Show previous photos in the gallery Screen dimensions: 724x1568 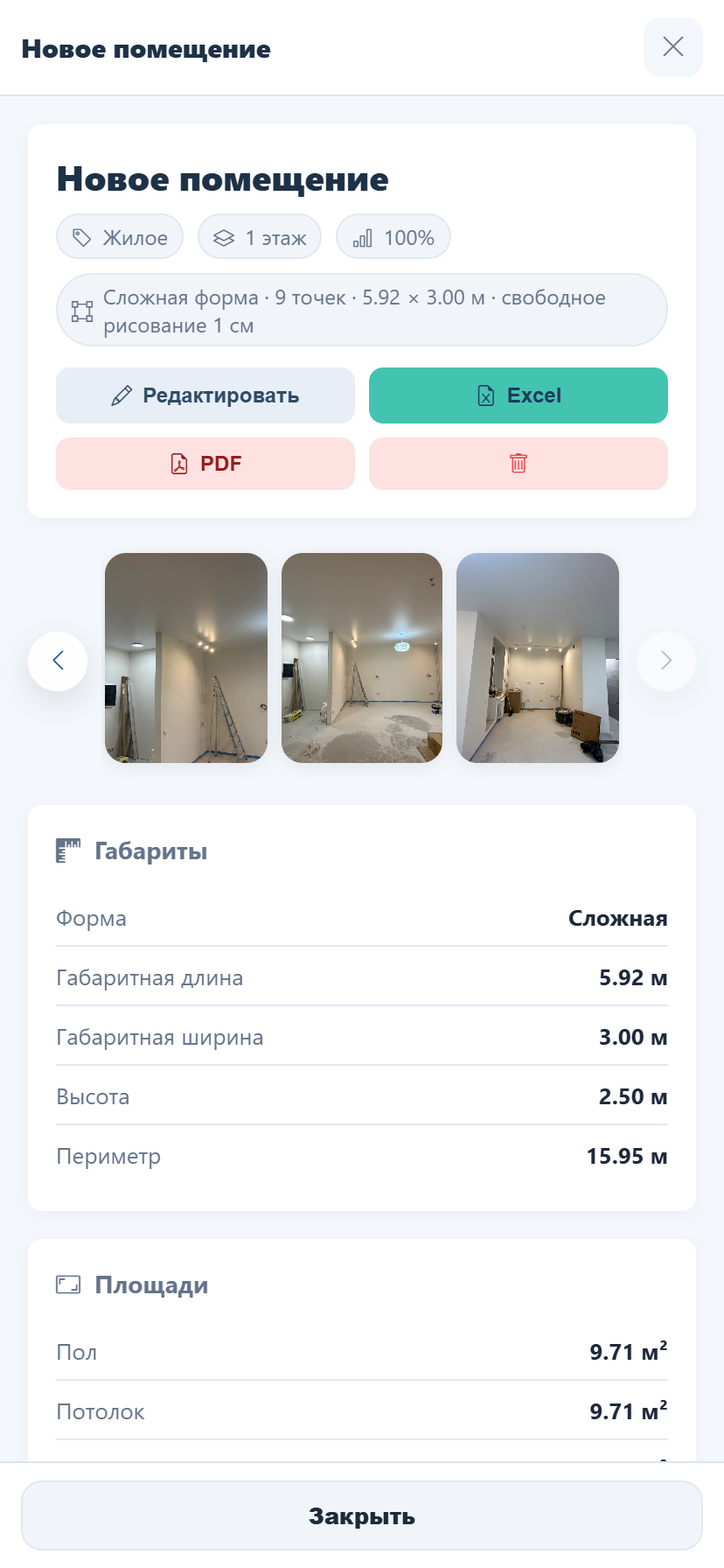click(58, 661)
